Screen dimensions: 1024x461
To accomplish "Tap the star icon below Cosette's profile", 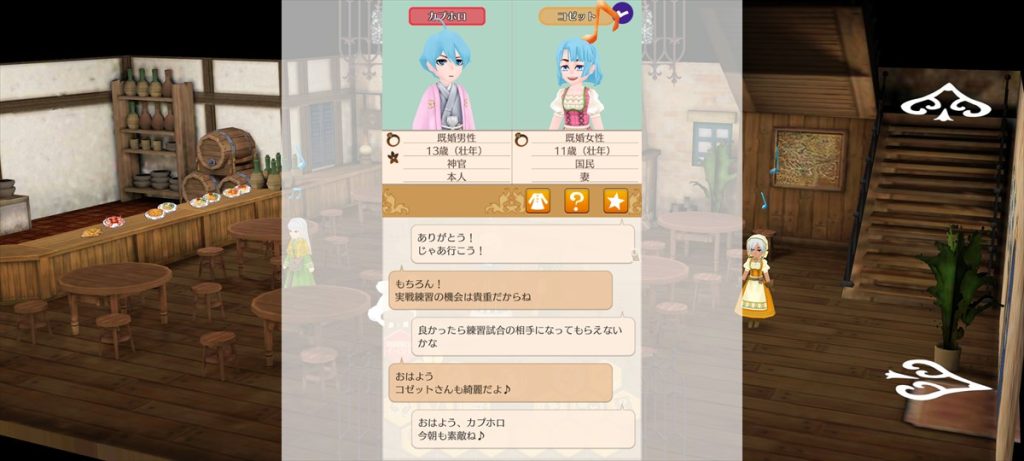I will coord(615,201).
